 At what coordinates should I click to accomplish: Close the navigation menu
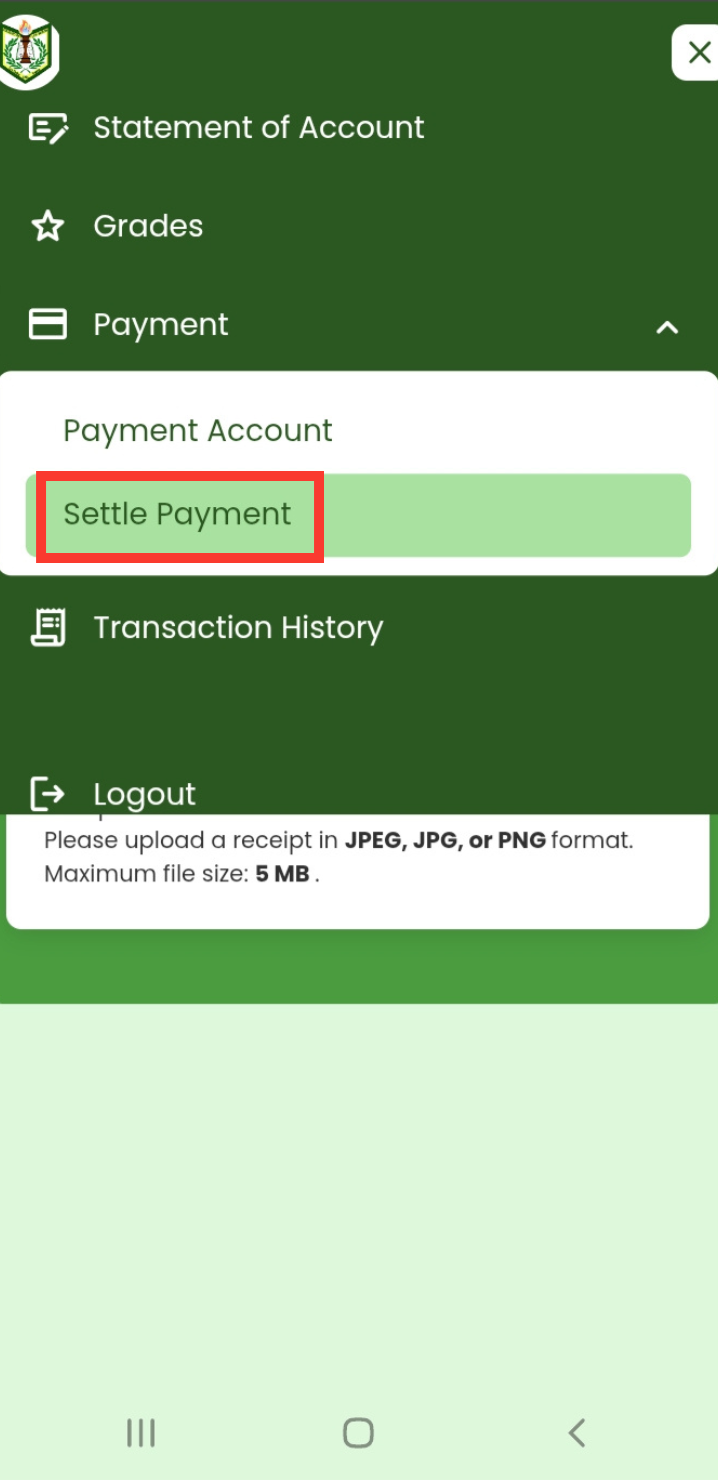(697, 52)
